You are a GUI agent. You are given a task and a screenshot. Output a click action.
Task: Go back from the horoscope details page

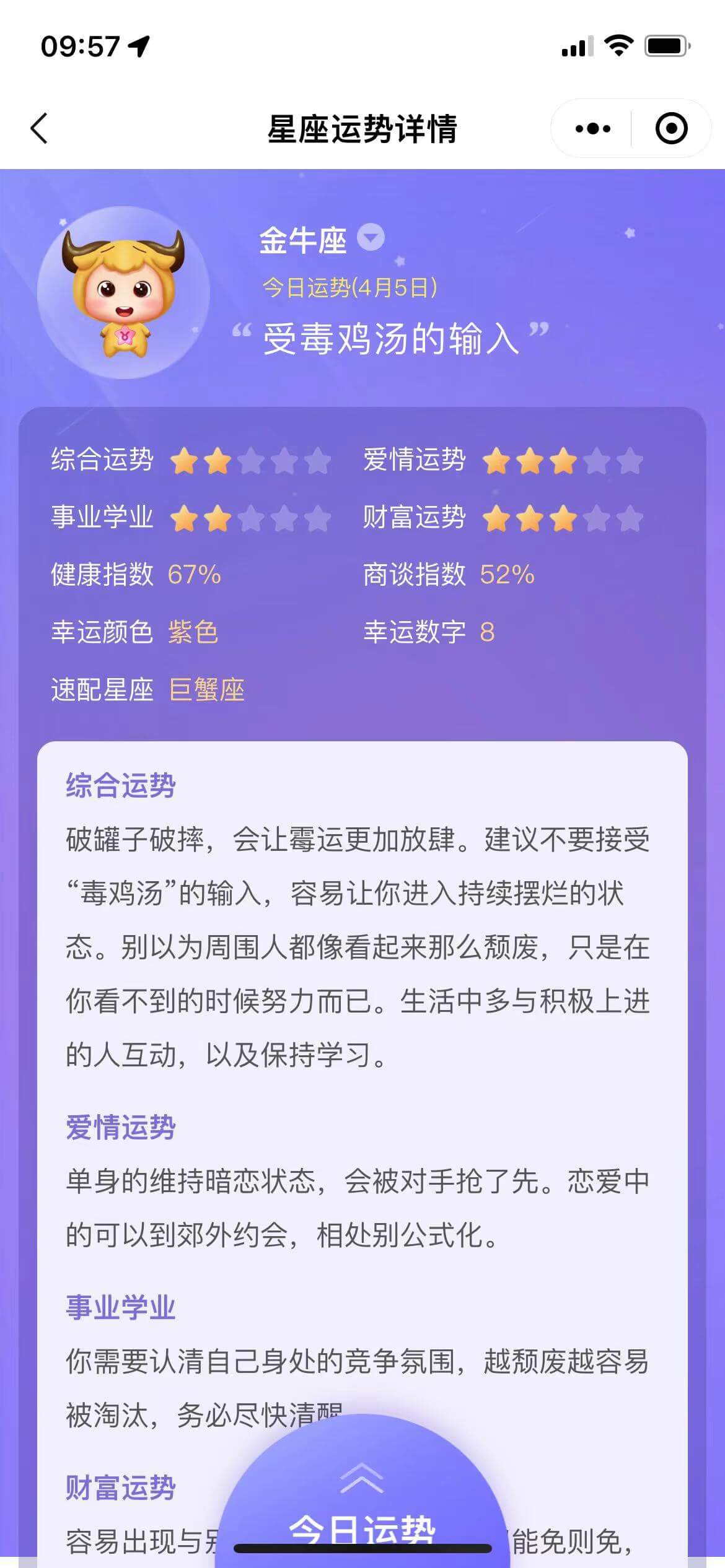[39, 129]
